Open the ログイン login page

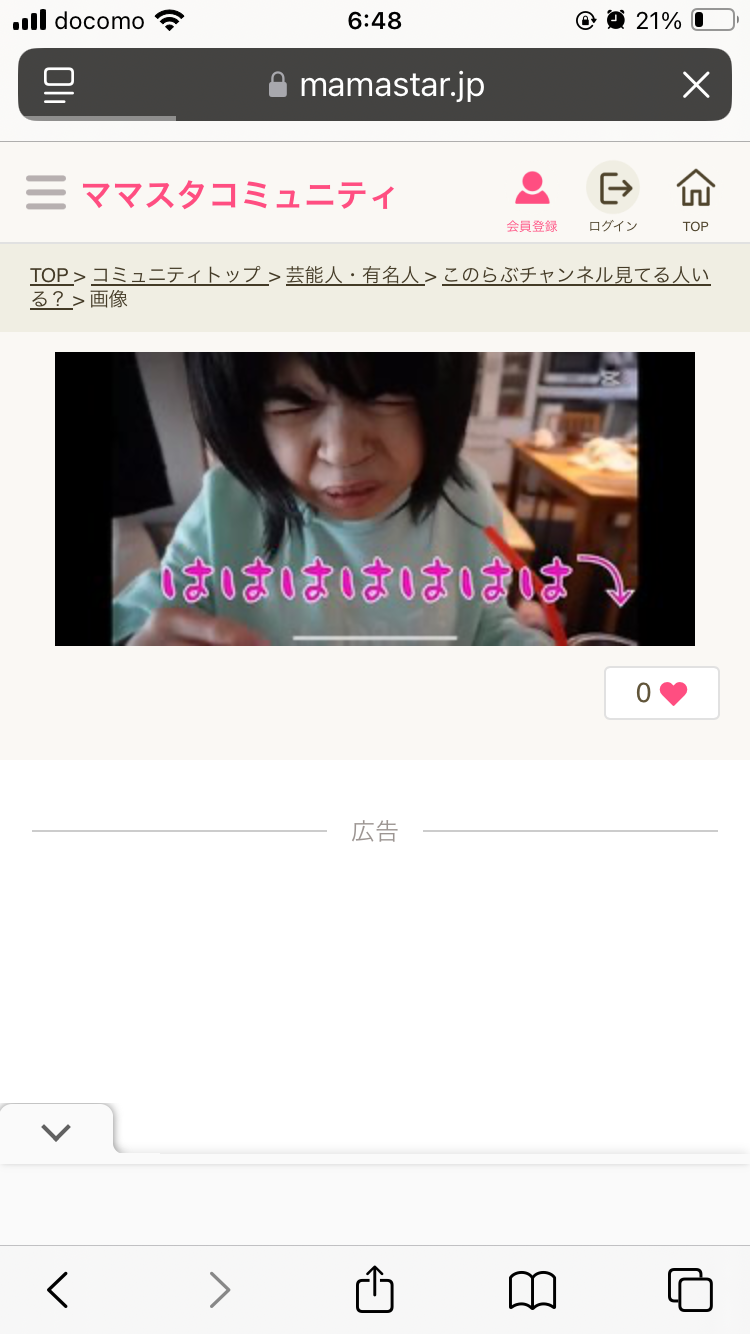[x=613, y=199]
